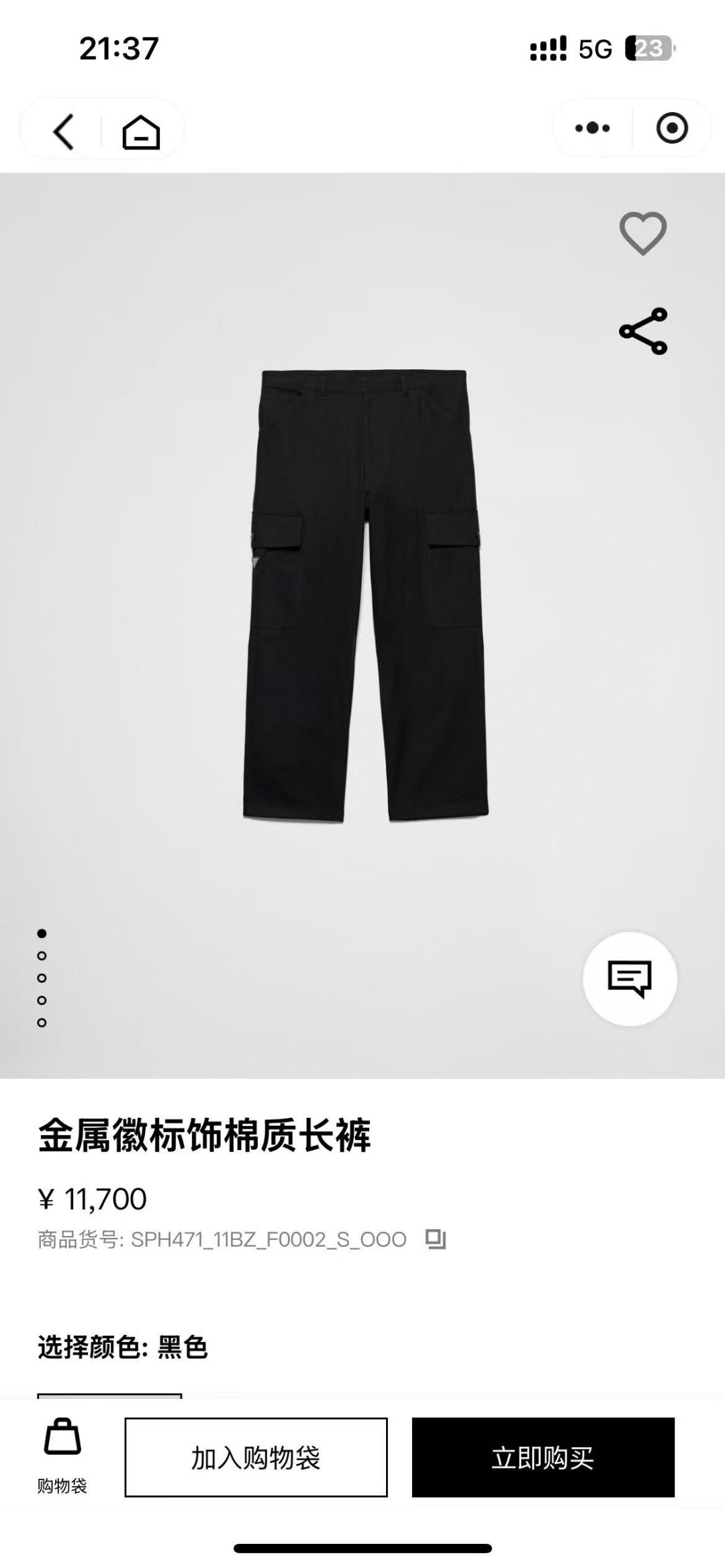
Task: Open the black cargo trousers product image
Action: pos(365,594)
